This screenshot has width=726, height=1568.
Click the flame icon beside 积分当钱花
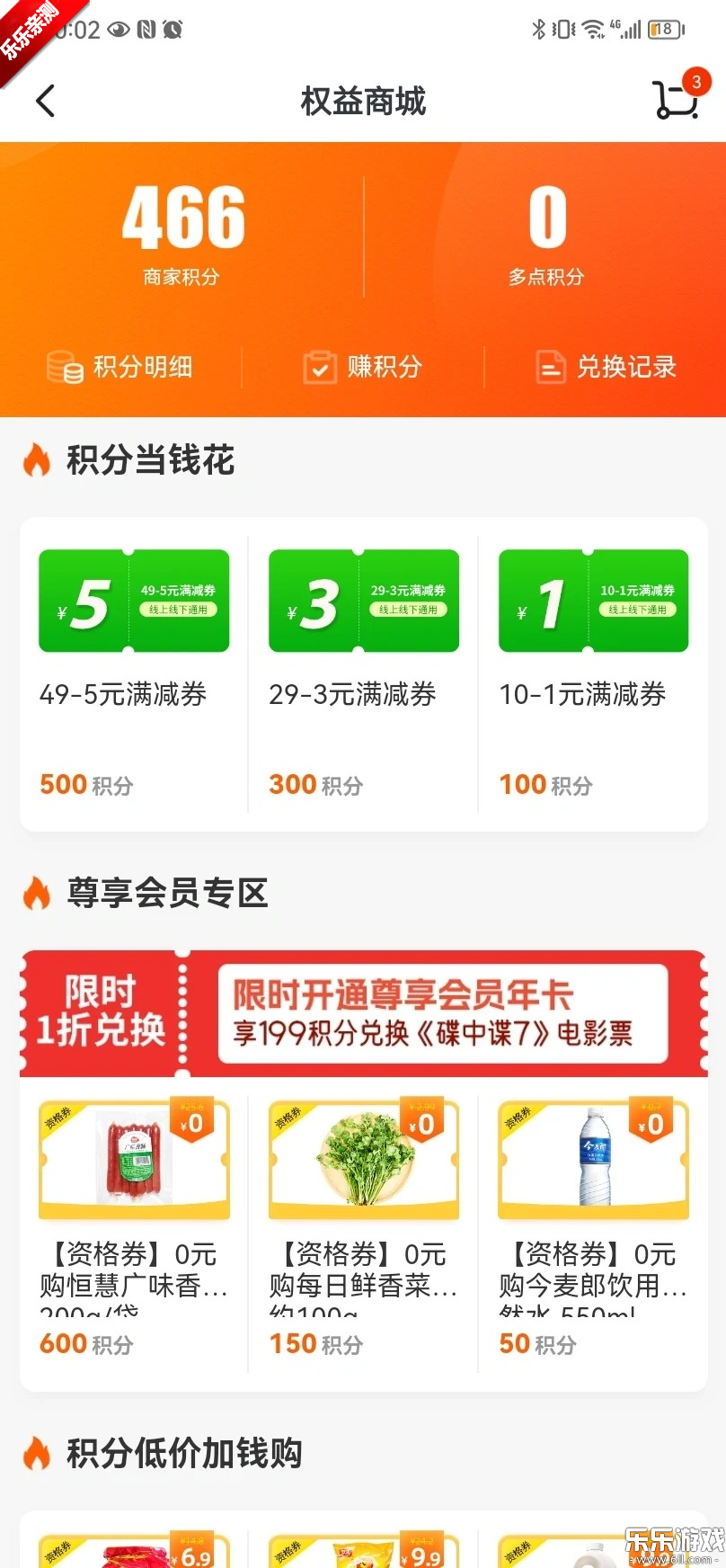36,459
